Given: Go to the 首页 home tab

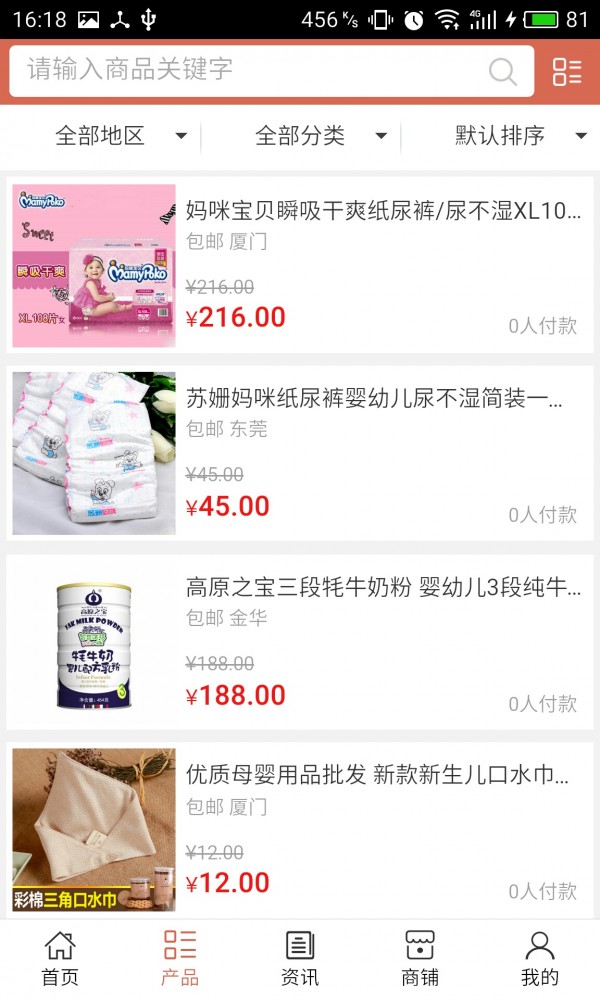Looking at the screenshot, I should 60,958.
